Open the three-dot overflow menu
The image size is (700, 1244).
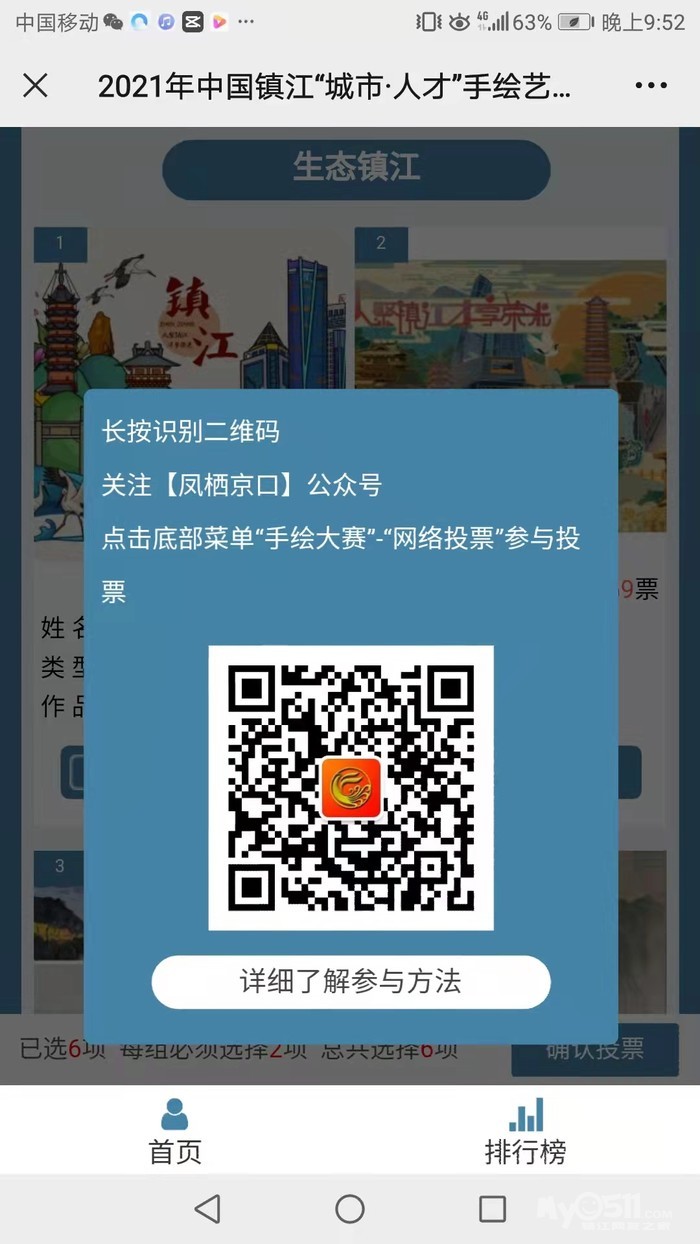tap(650, 86)
